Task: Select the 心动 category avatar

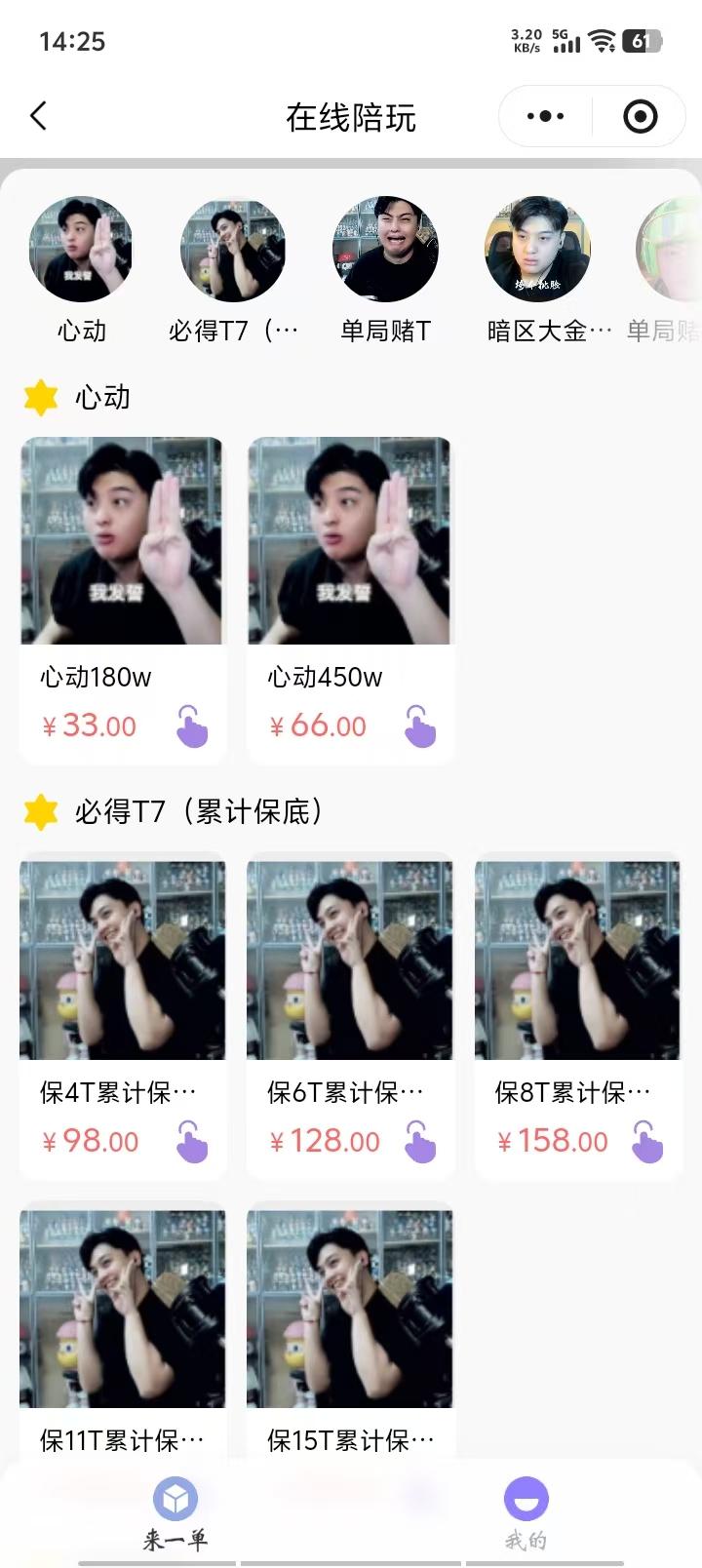Action: (81, 250)
